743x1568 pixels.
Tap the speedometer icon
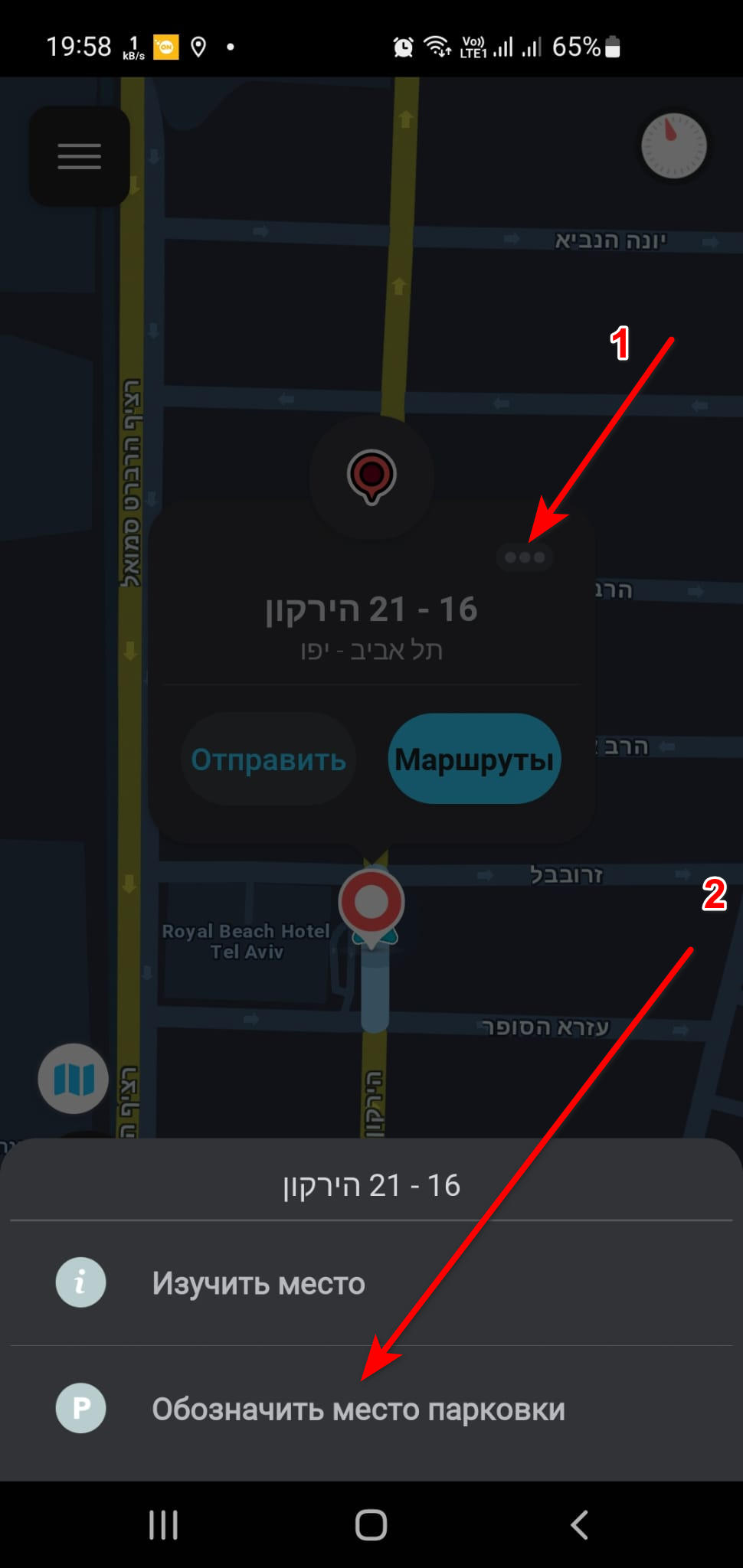pos(673,145)
